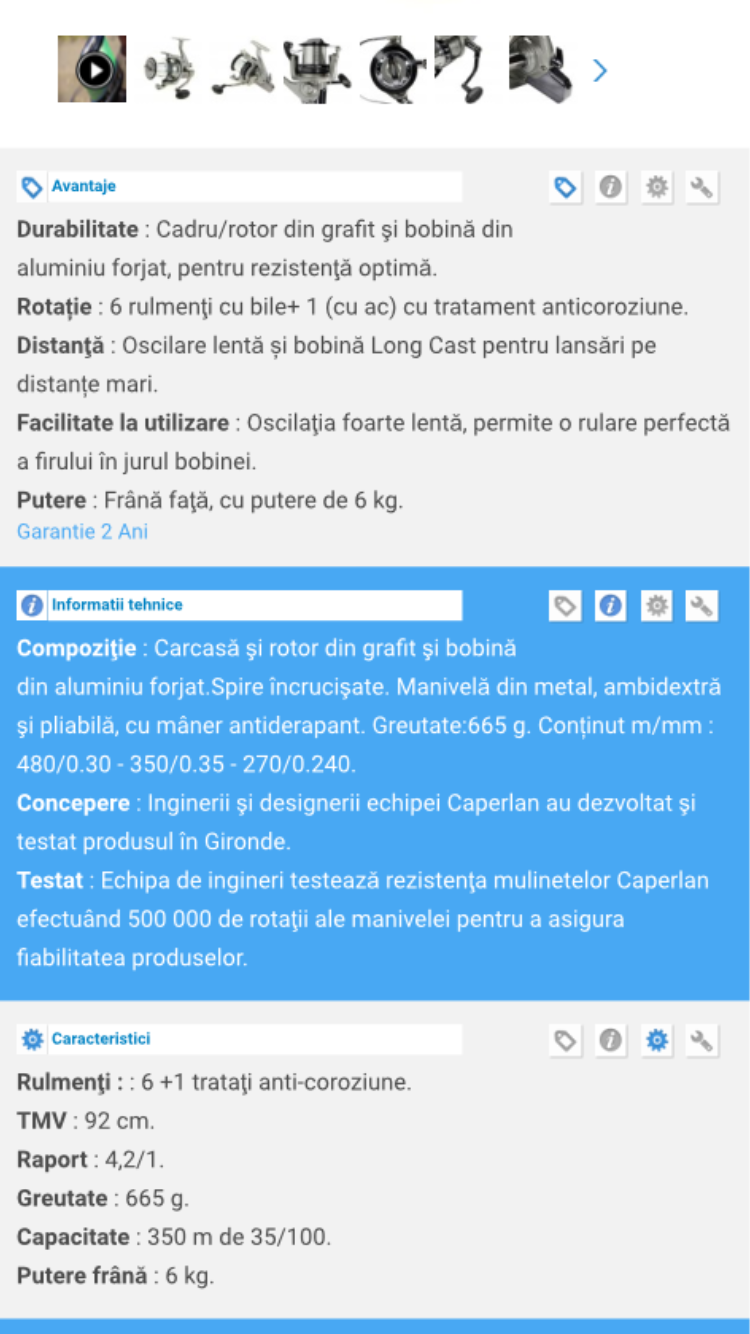The image size is (750, 1334).
Task: Tap the gear icon in Informatii tehnice
Action: [x=656, y=605]
